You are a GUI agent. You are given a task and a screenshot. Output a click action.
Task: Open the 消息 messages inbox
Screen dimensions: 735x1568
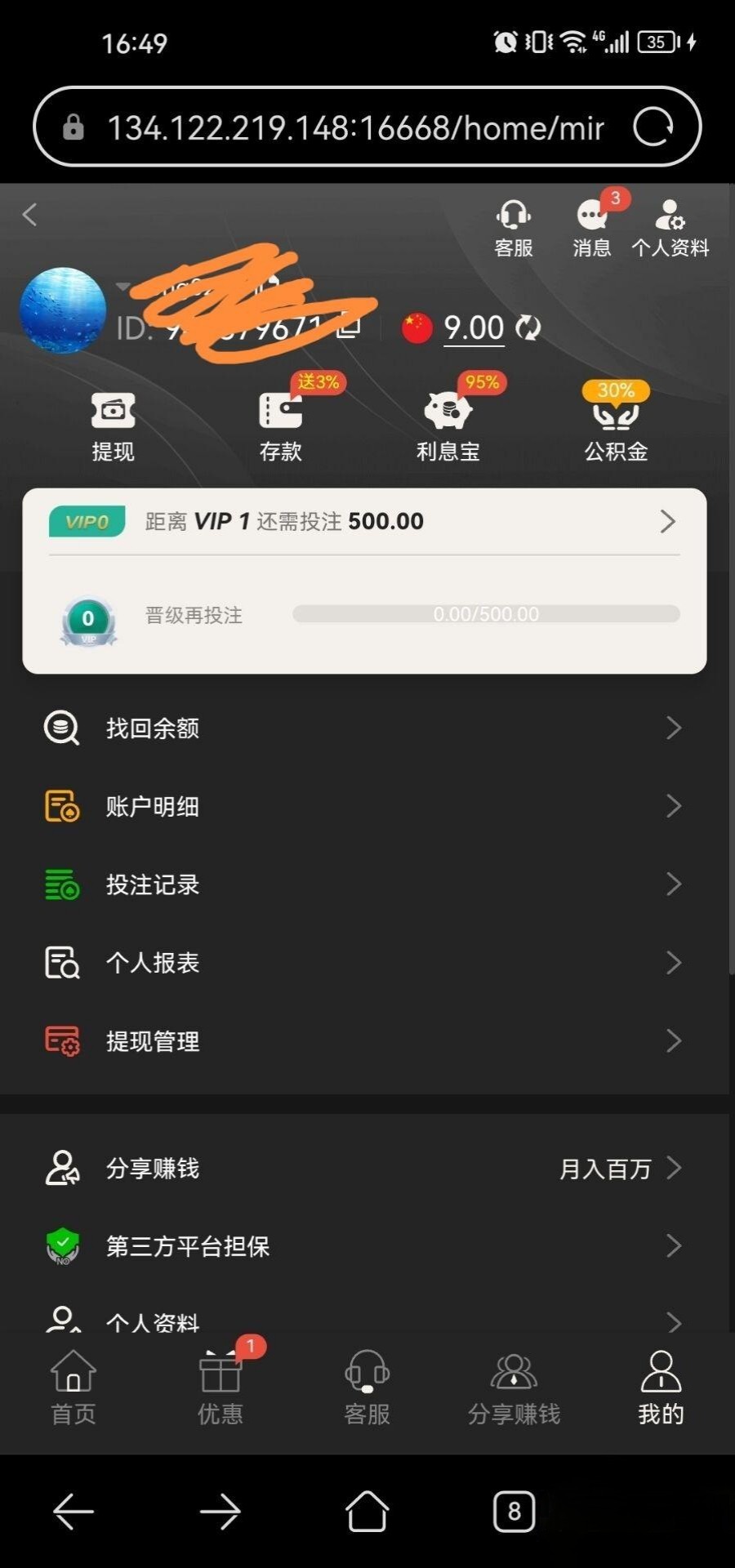coord(592,228)
